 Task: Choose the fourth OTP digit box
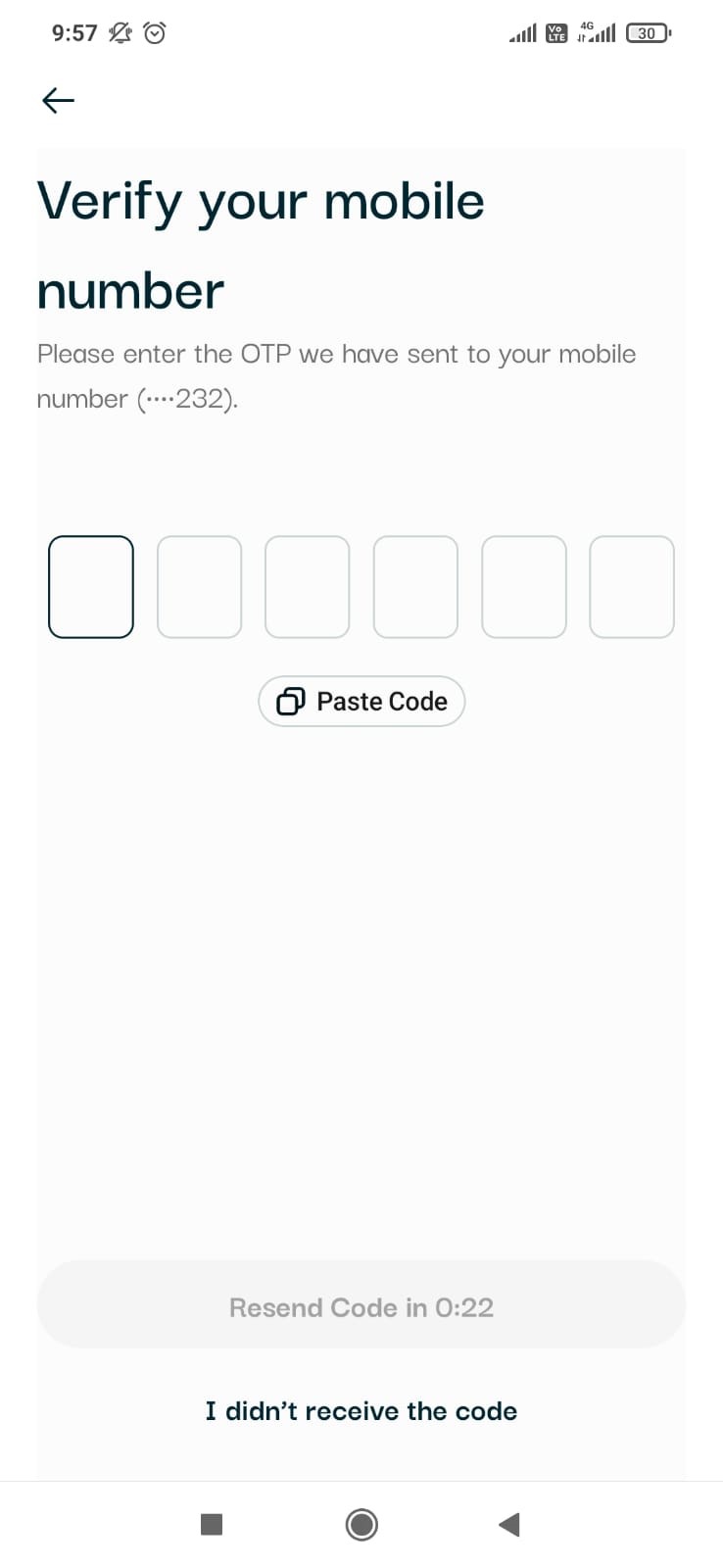click(415, 587)
